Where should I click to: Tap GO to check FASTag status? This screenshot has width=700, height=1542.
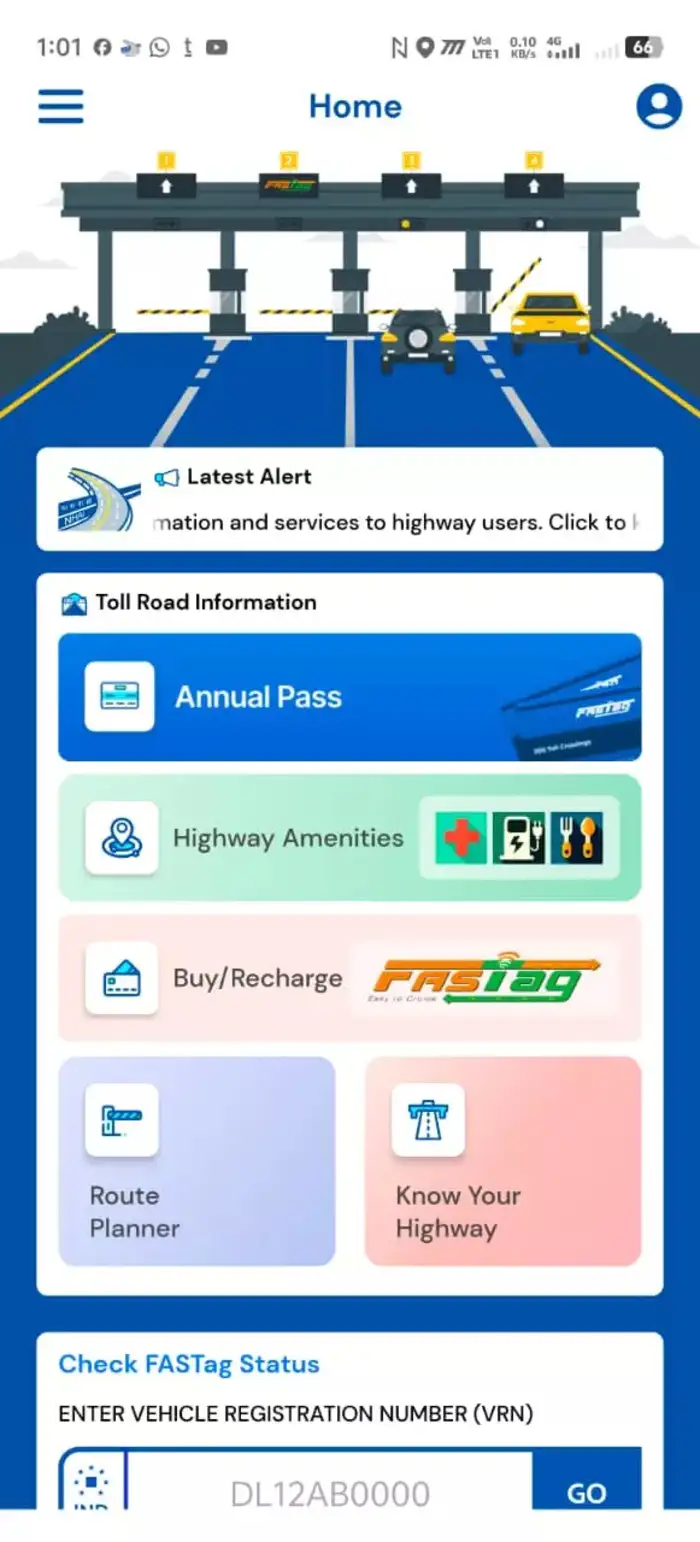tap(586, 1492)
